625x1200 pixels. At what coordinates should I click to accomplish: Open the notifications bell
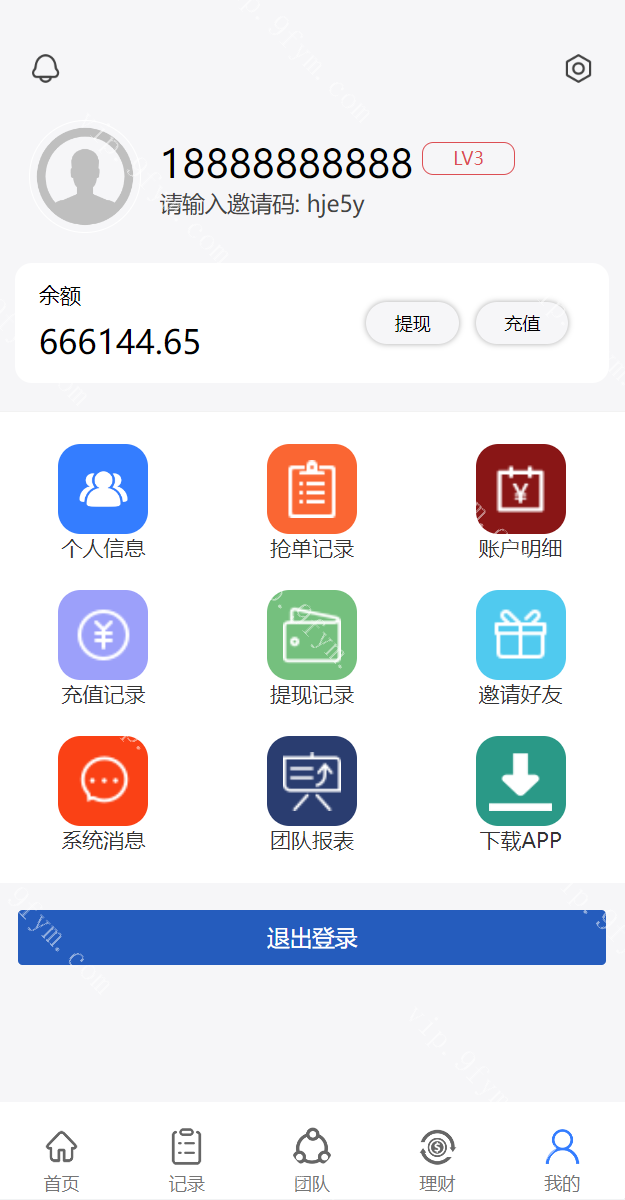pyautogui.click(x=46, y=68)
